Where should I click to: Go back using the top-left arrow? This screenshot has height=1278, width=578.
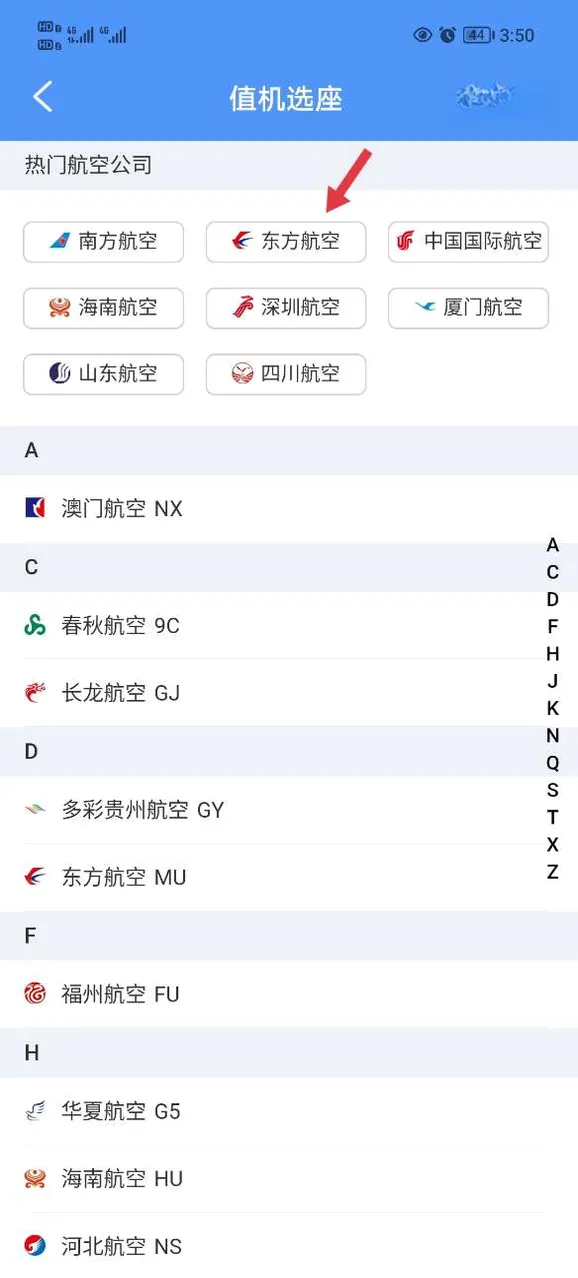42,97
